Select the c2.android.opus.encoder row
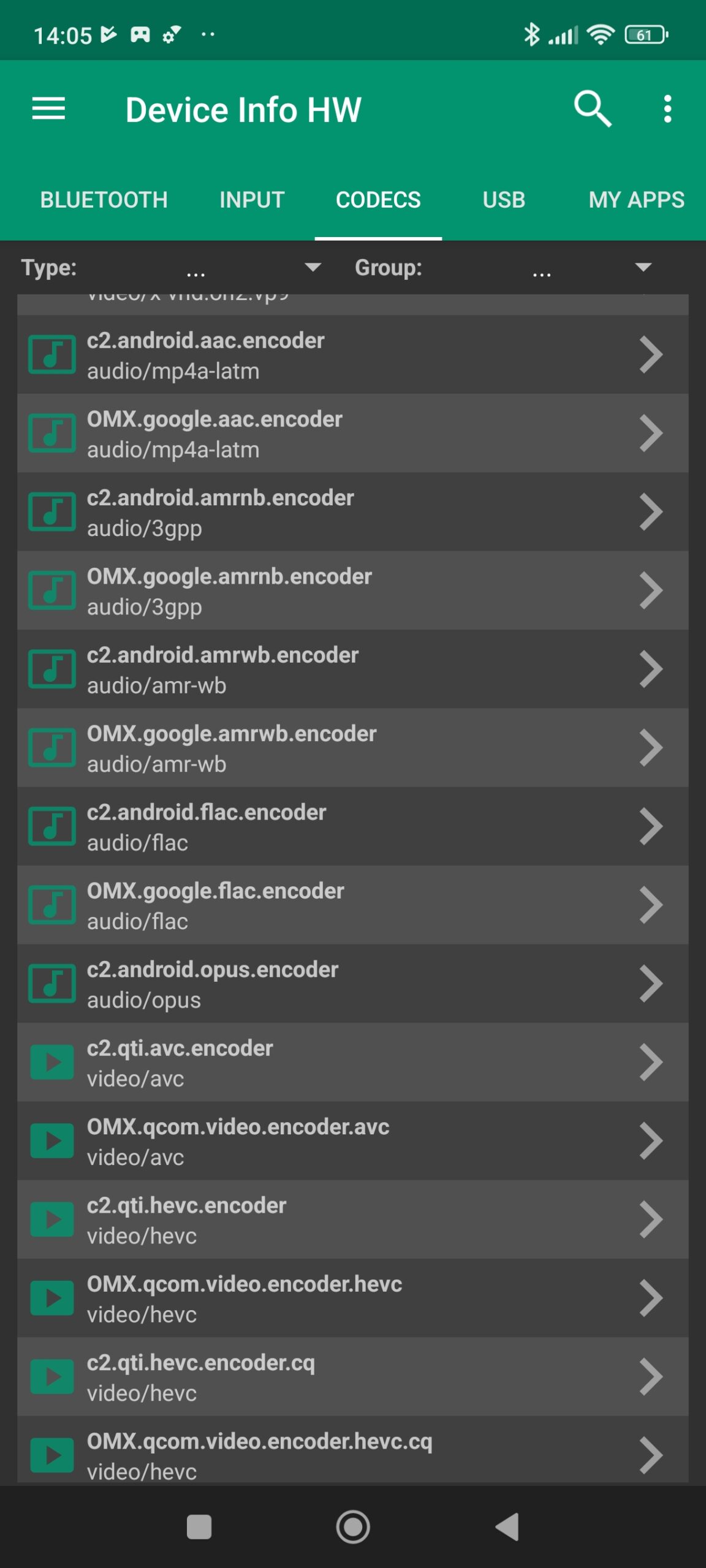 [x=352, y=983]
